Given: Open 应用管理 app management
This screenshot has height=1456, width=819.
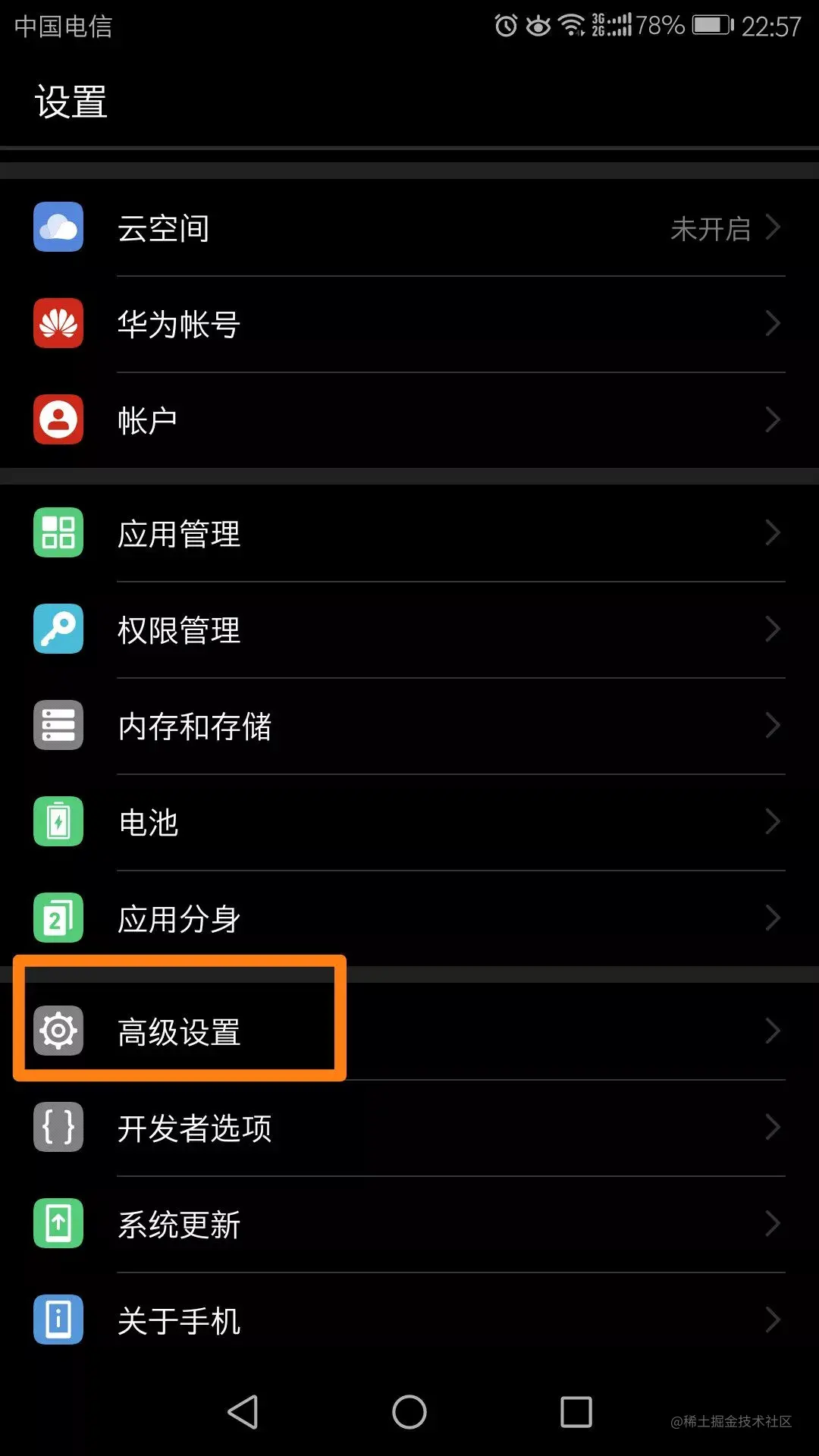Looking at the screenshot, I should point(409,533).
